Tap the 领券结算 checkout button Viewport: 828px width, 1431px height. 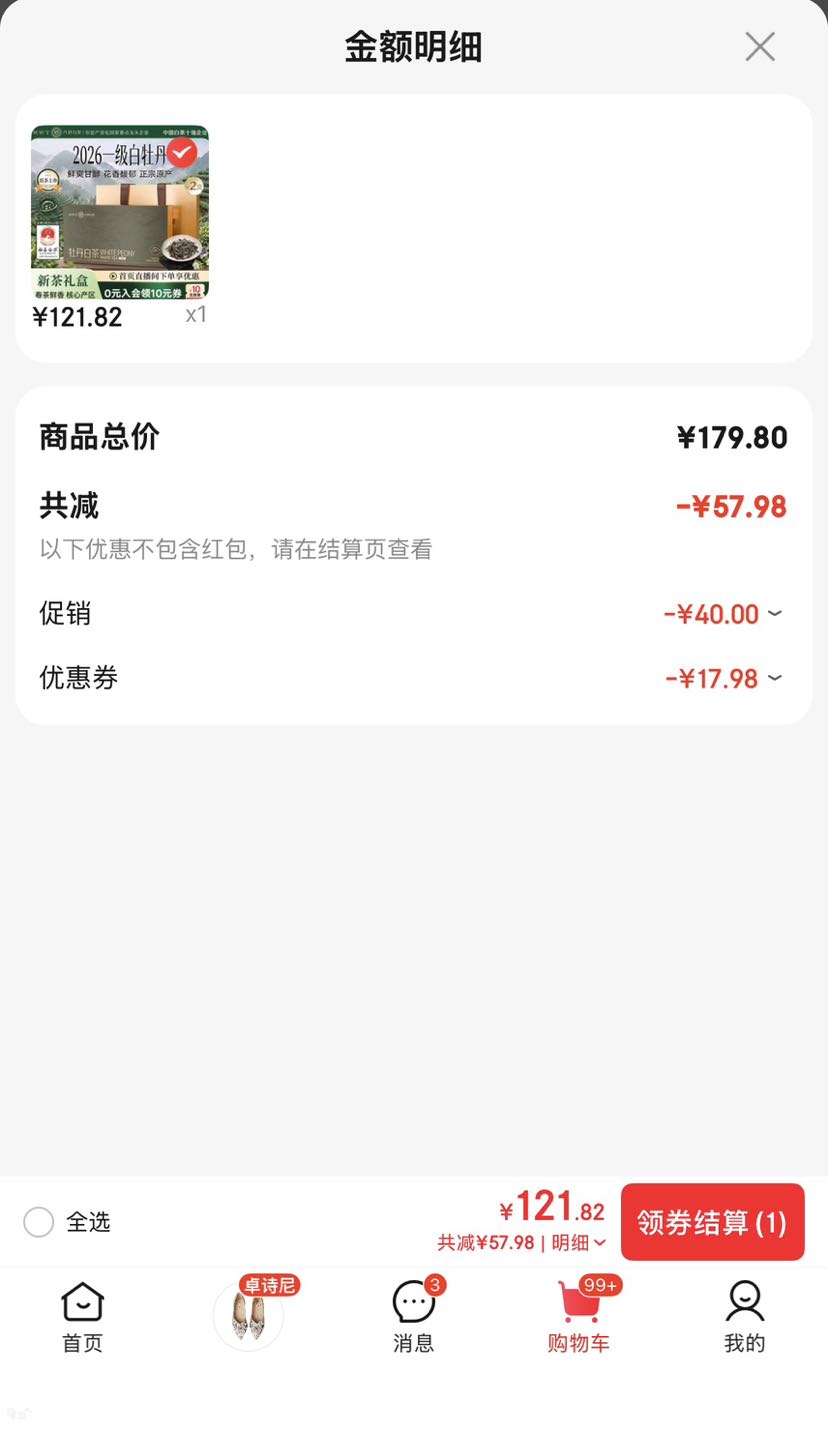712,1222
